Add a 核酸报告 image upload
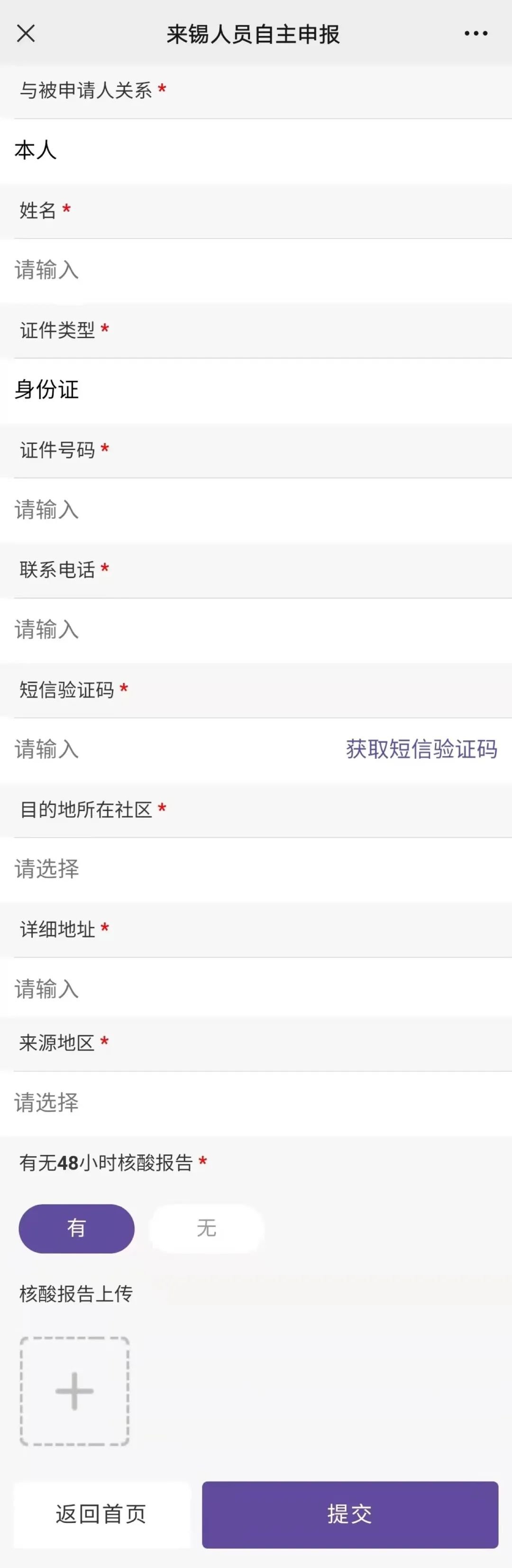Viewport: 512px width, 1568px height. coord(75,1391)
